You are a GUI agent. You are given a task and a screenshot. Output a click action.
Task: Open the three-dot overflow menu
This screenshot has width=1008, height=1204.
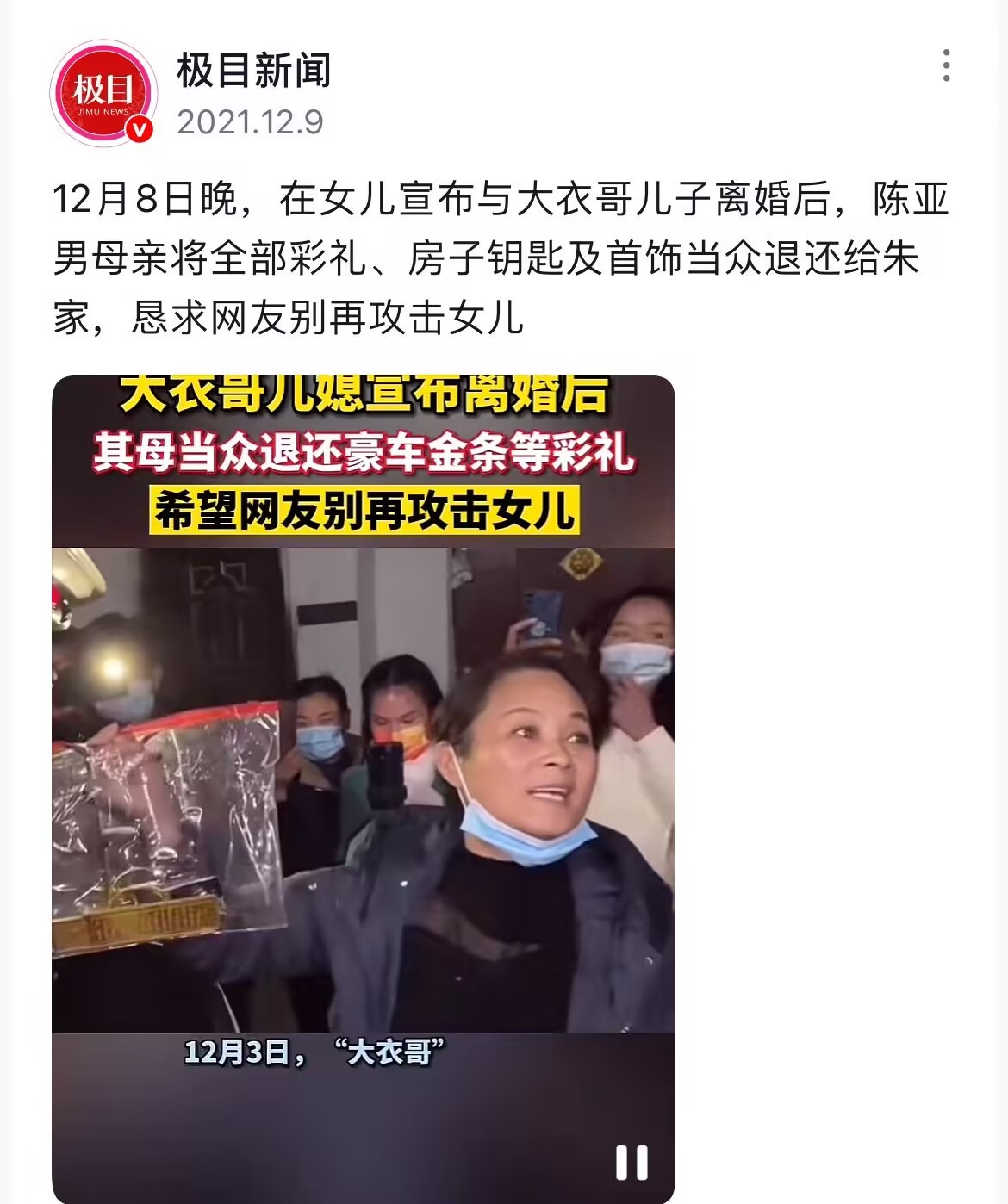pos(946,65)
